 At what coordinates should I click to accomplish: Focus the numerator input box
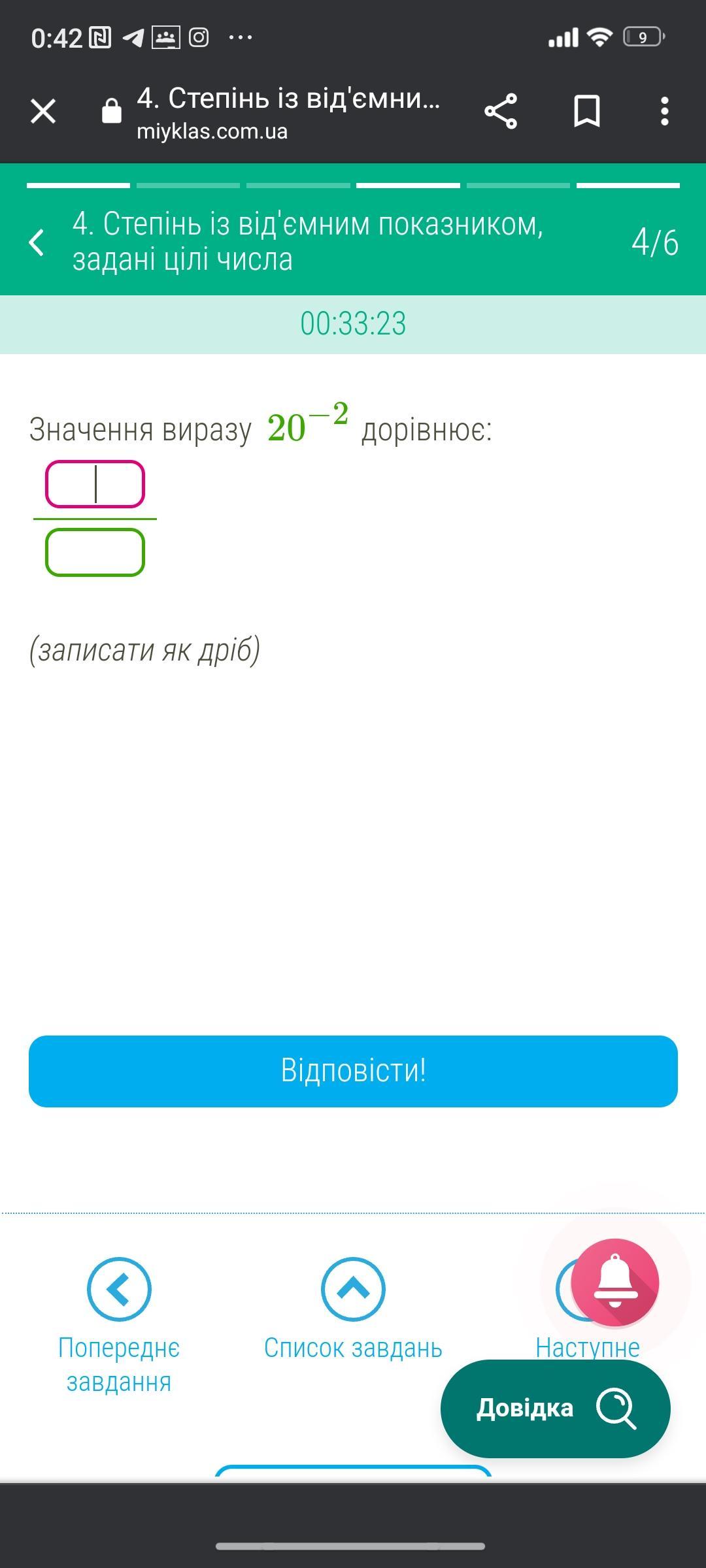95,484
